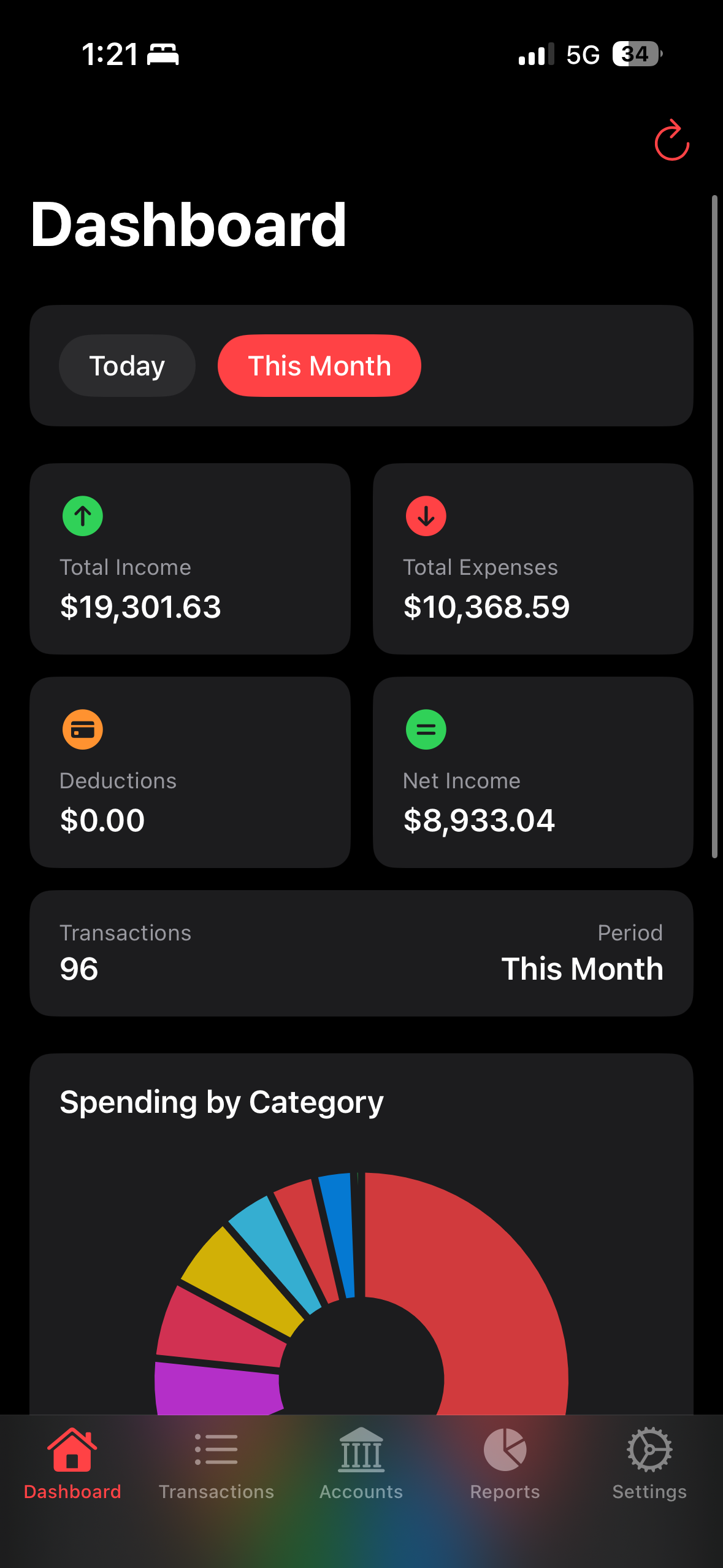
Task: Tap the Total Expenses card
Action: click(532, 558)
